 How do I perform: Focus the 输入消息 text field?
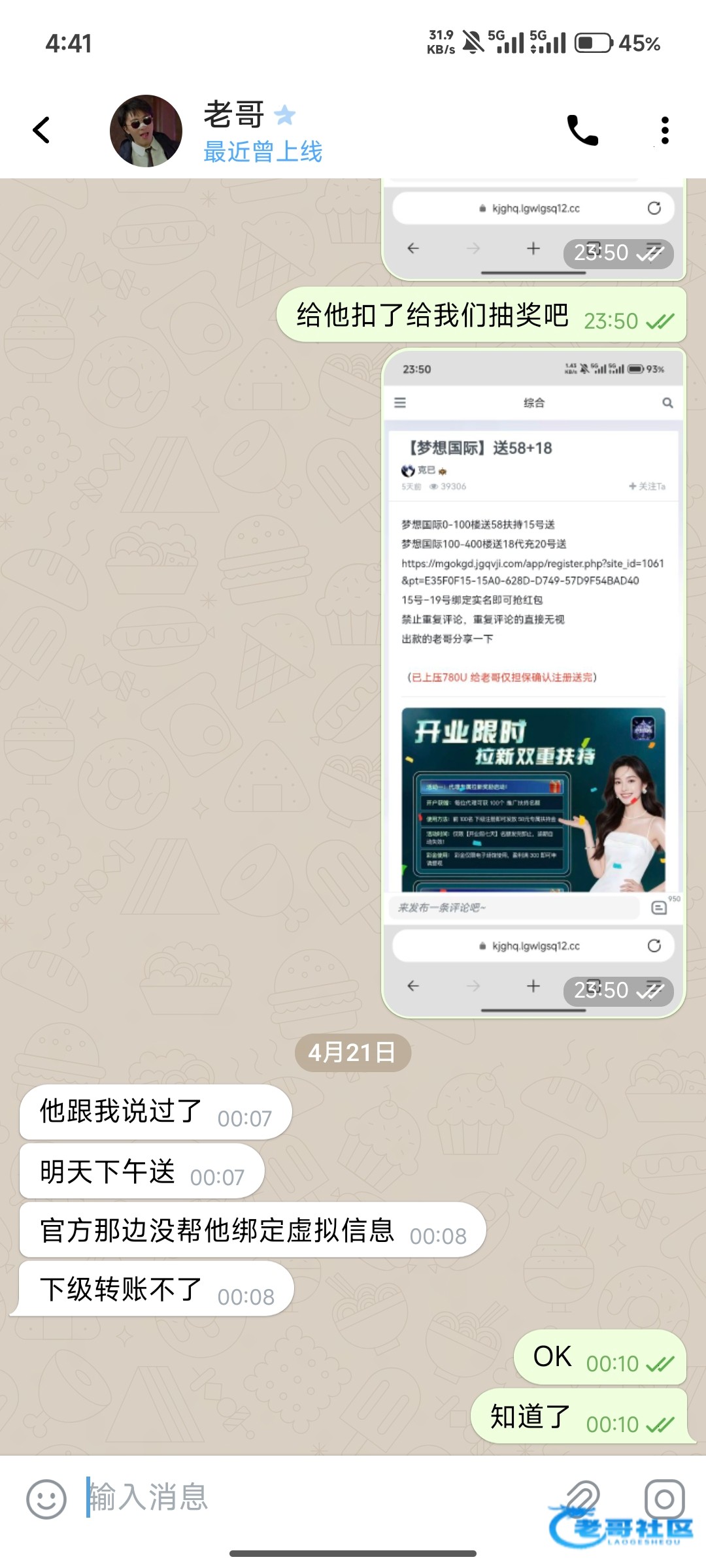[314, 1497]
